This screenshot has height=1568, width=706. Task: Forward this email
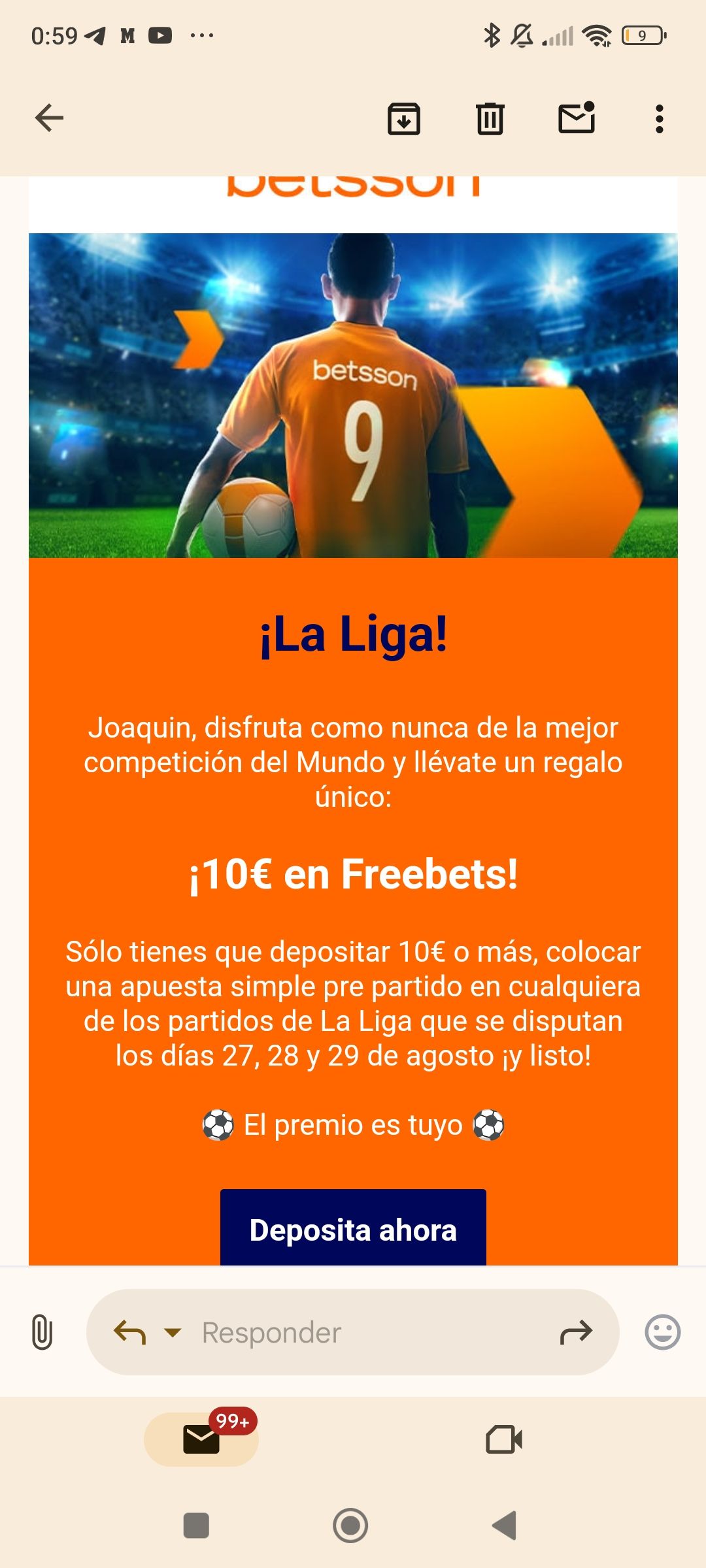point(576,1332)
